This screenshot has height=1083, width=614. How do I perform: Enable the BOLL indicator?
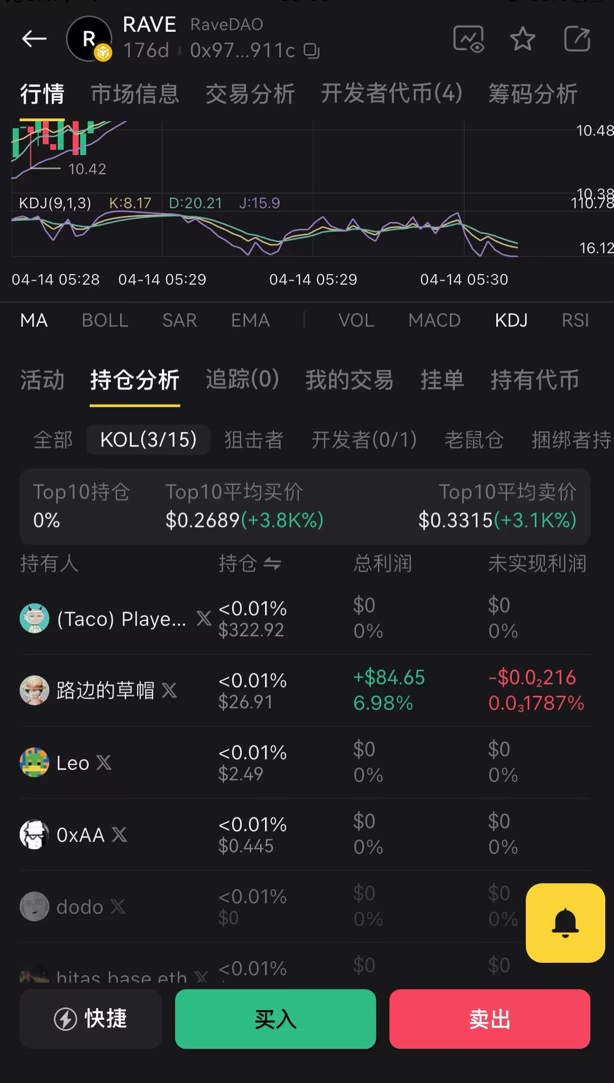(x=105, y=320)
